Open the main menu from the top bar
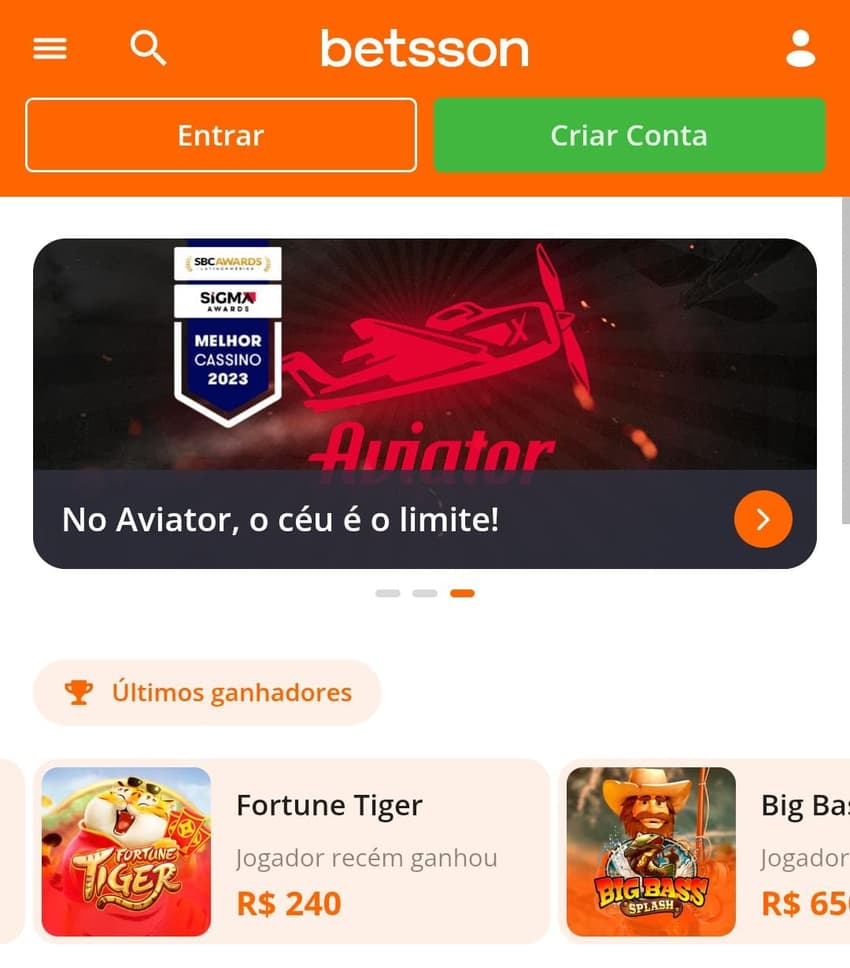This screenshot has height=968, width=850. (49, 48)
